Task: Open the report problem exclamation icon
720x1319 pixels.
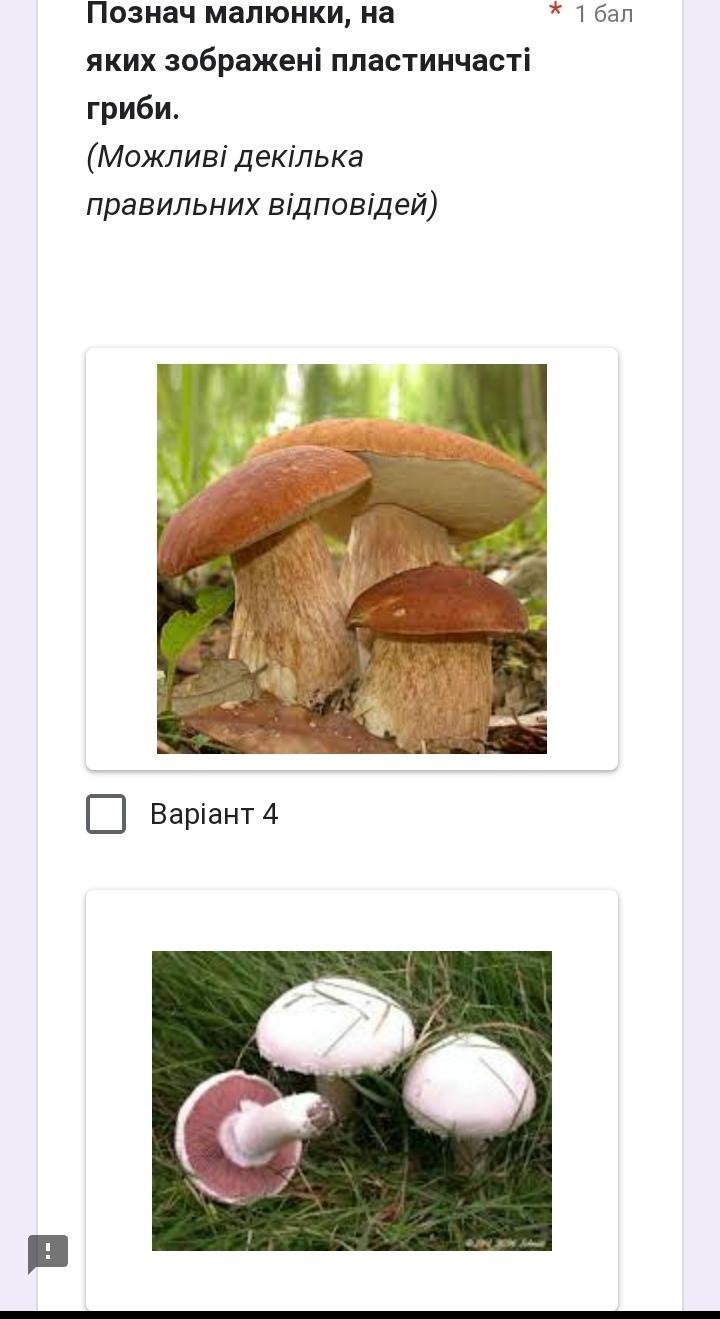Action: [x=47, y=1252]
